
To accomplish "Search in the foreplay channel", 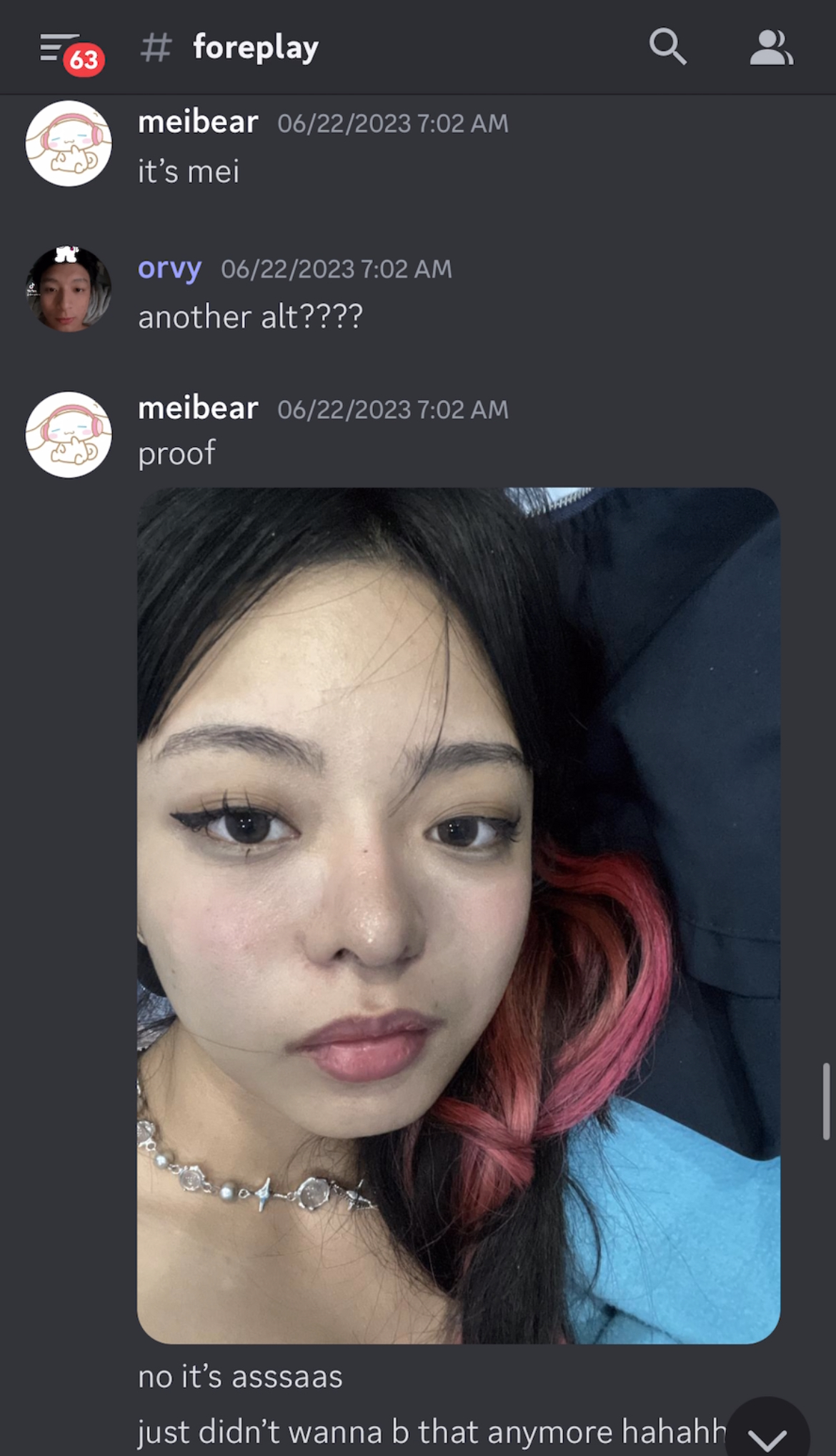I will pyautogui.click(x=668, y=47).
